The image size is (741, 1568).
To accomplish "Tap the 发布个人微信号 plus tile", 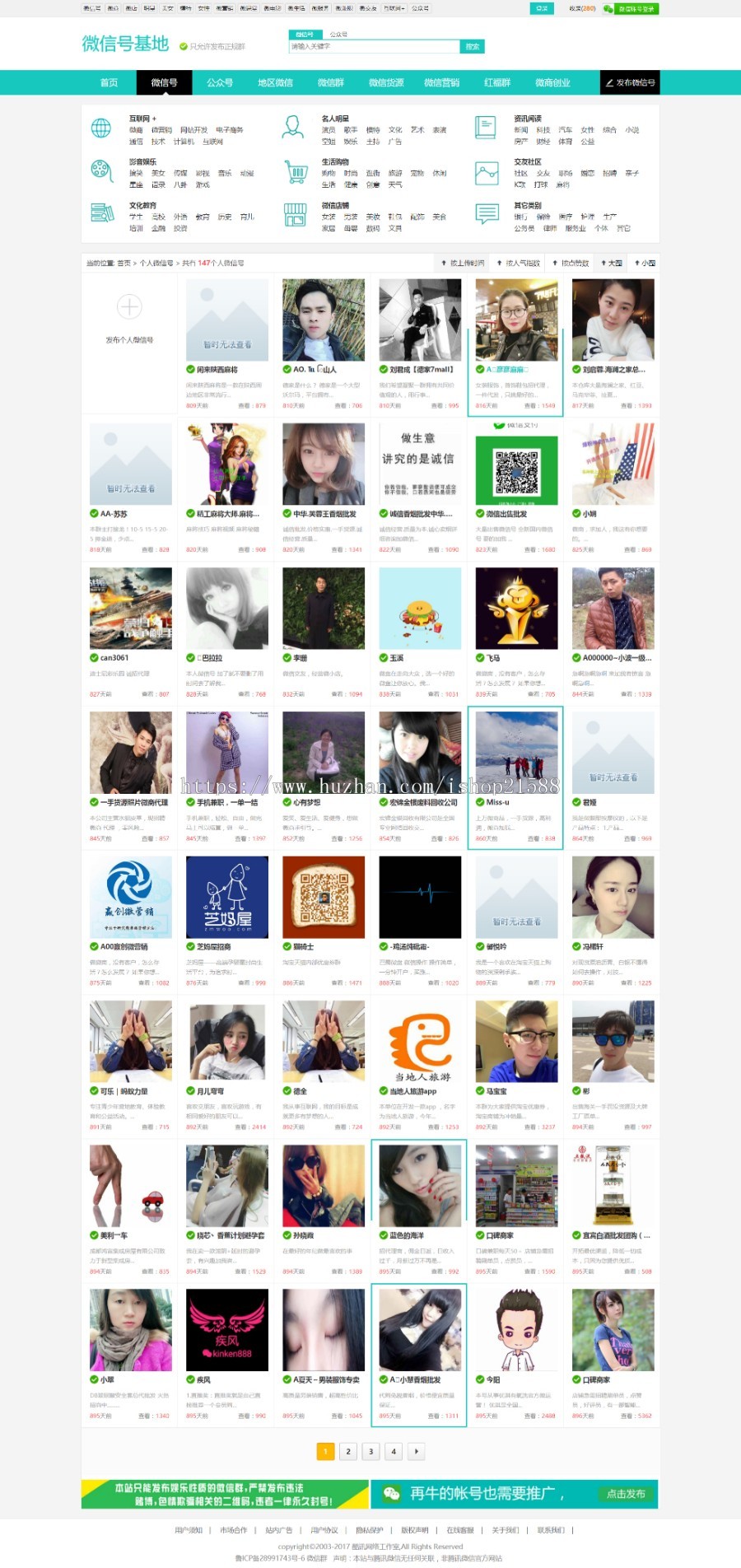I will (129, 317).
